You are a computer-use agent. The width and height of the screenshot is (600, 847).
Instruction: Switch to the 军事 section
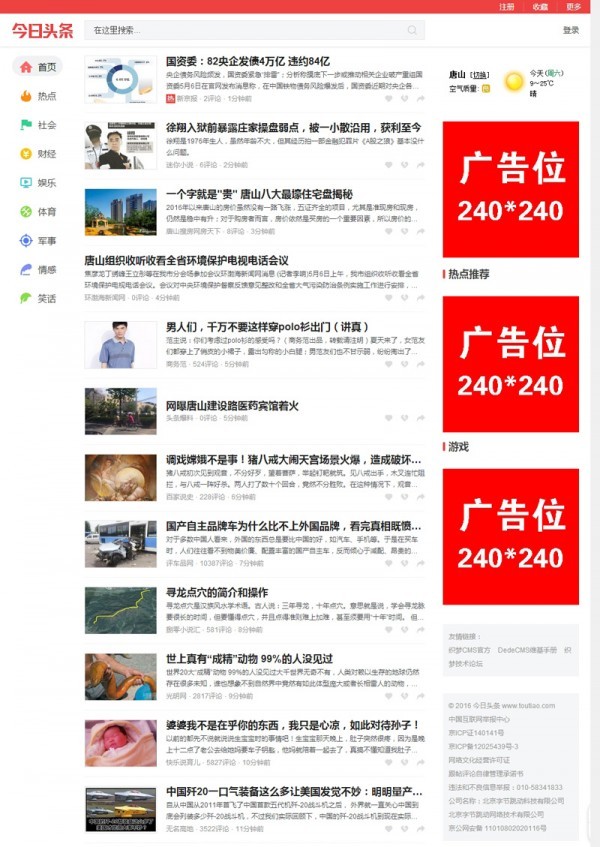(46, 241)
